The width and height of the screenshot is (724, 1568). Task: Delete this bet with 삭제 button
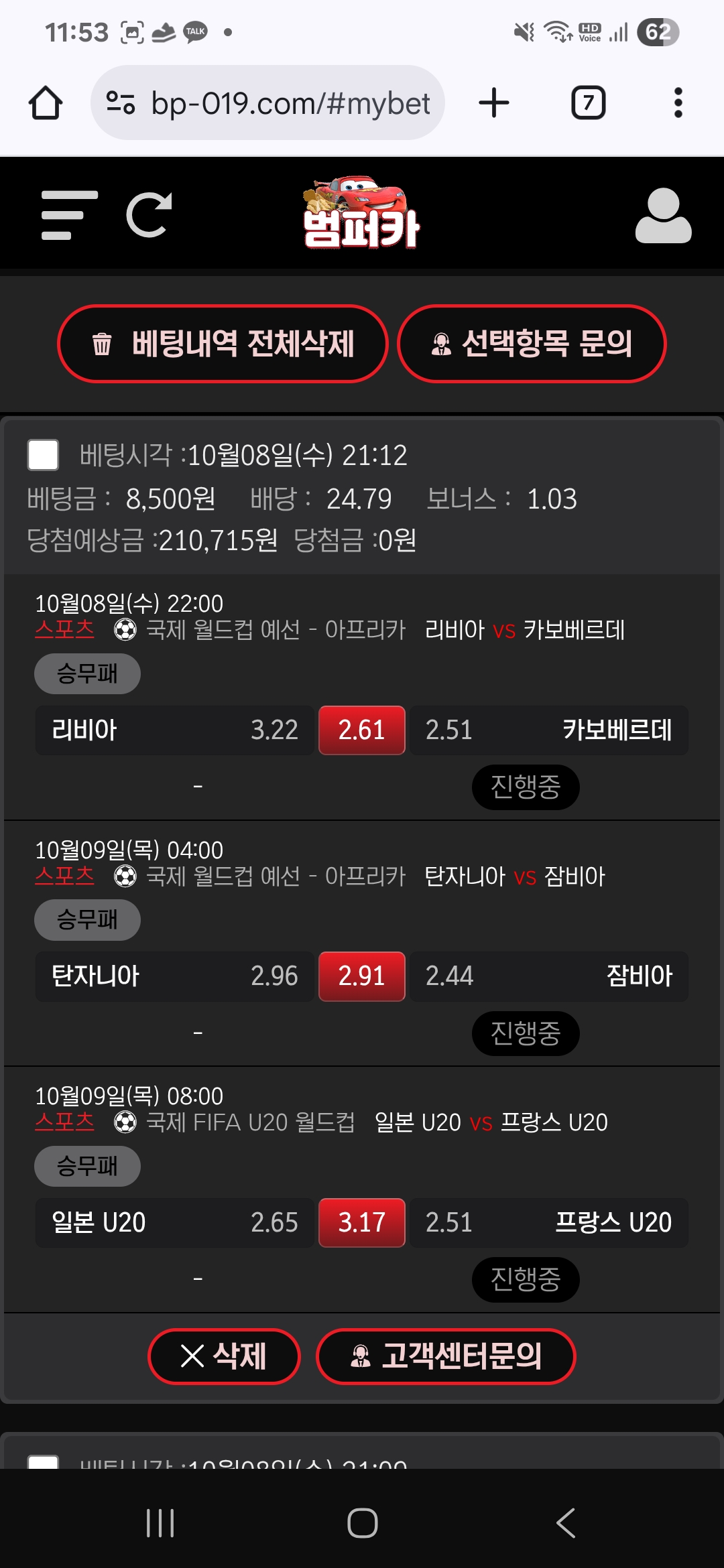224,1356
